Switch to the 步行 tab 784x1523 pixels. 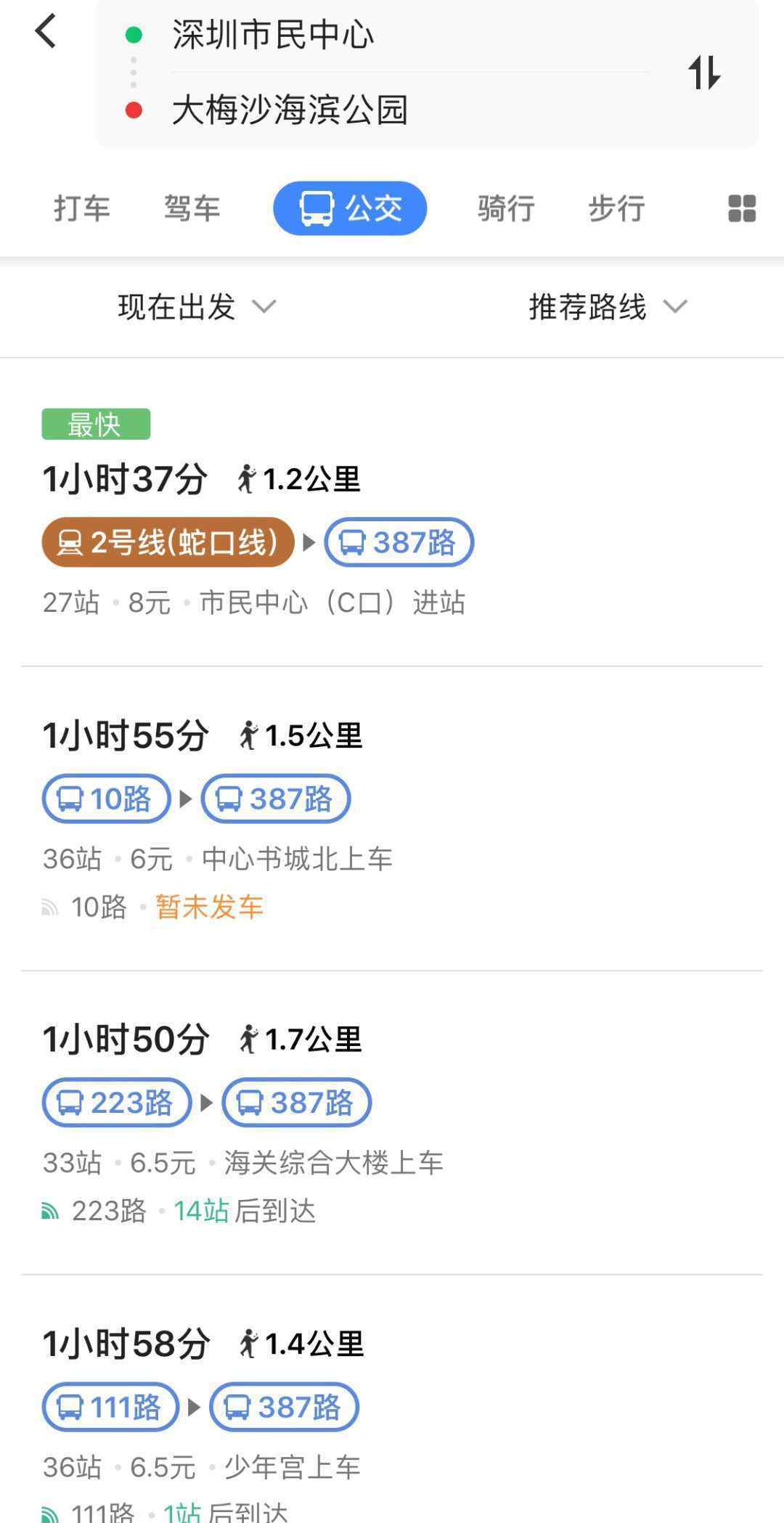[x=616, y=208]
